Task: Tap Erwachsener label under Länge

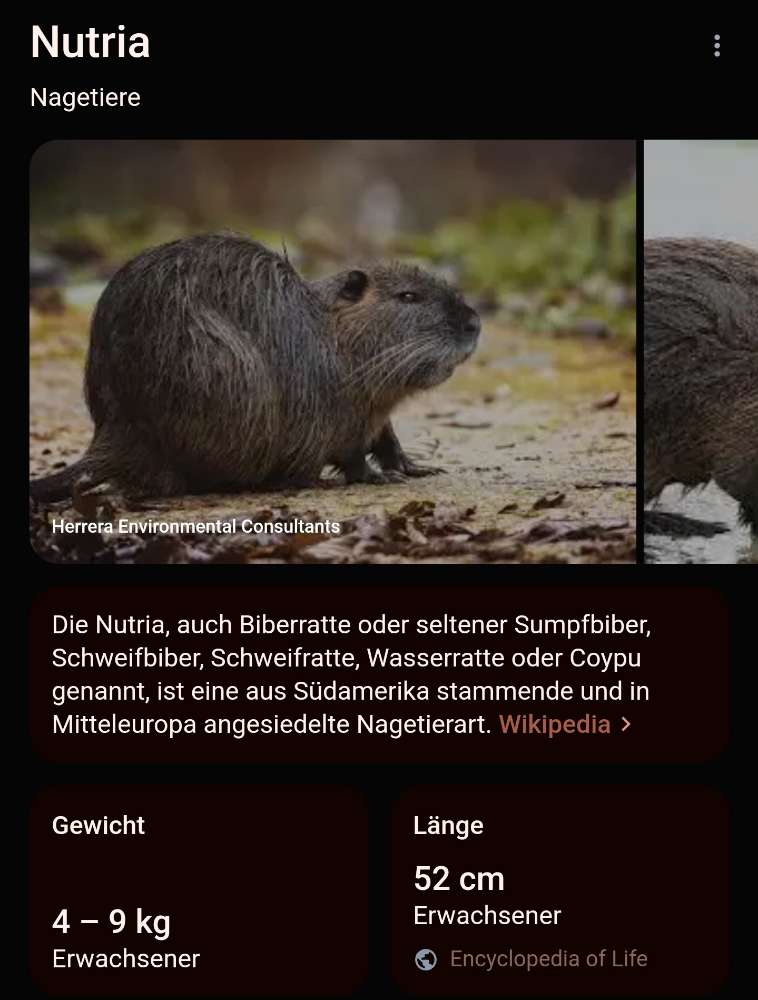Action: pyautogui.click(x=487, y=914)
